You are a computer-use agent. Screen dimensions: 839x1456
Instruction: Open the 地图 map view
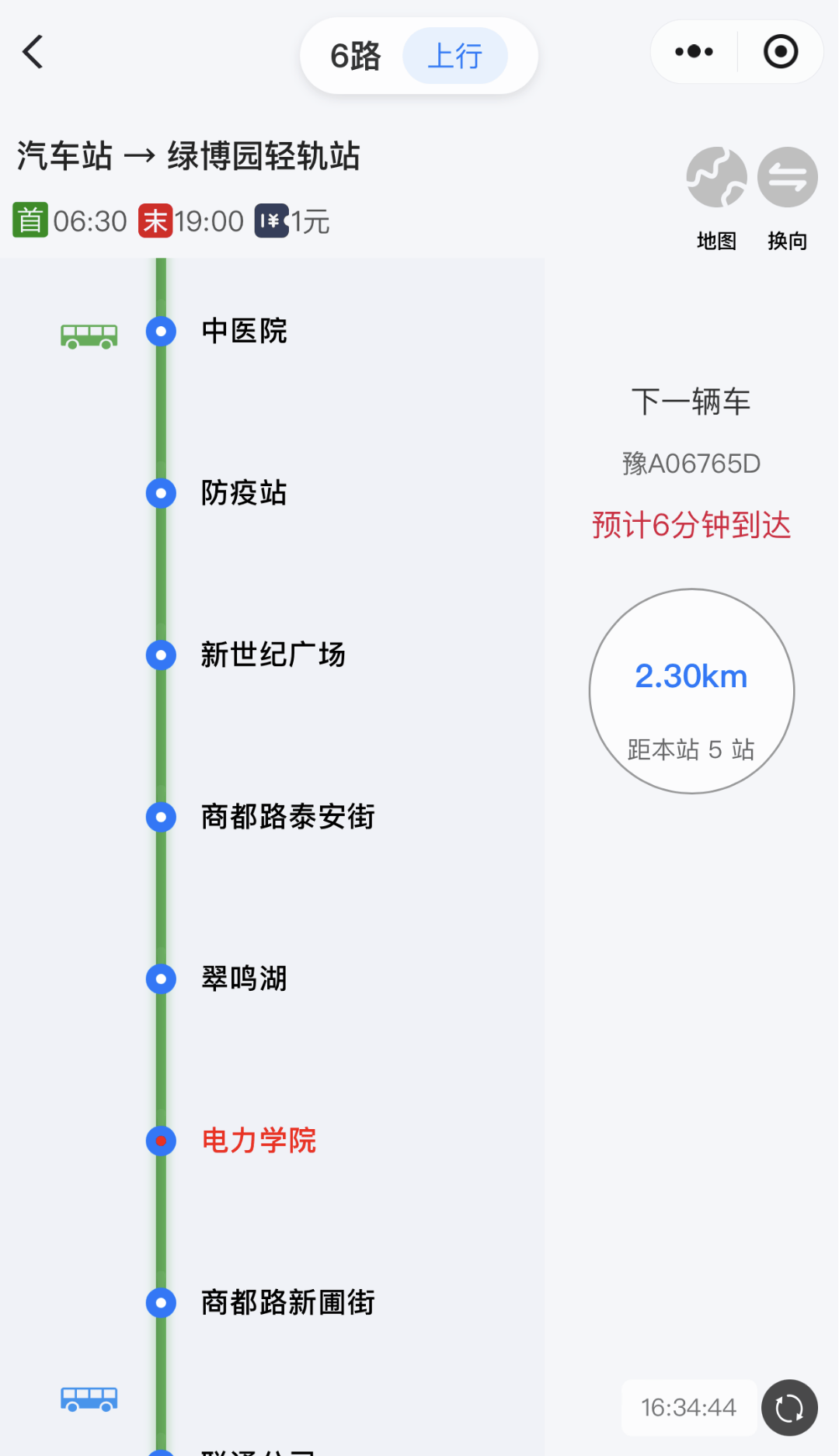716,179
